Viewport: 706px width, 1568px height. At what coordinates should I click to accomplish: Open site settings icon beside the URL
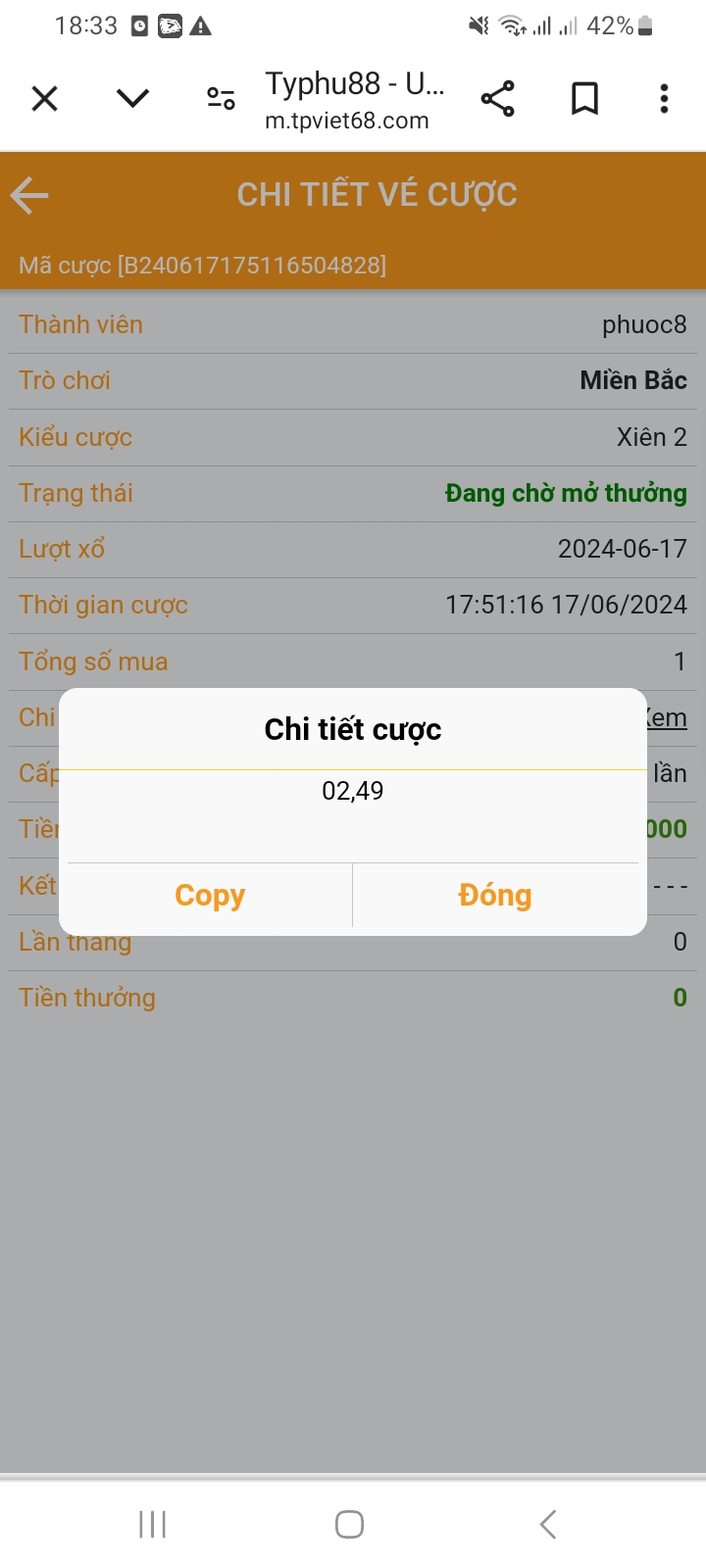click(221, 99)
